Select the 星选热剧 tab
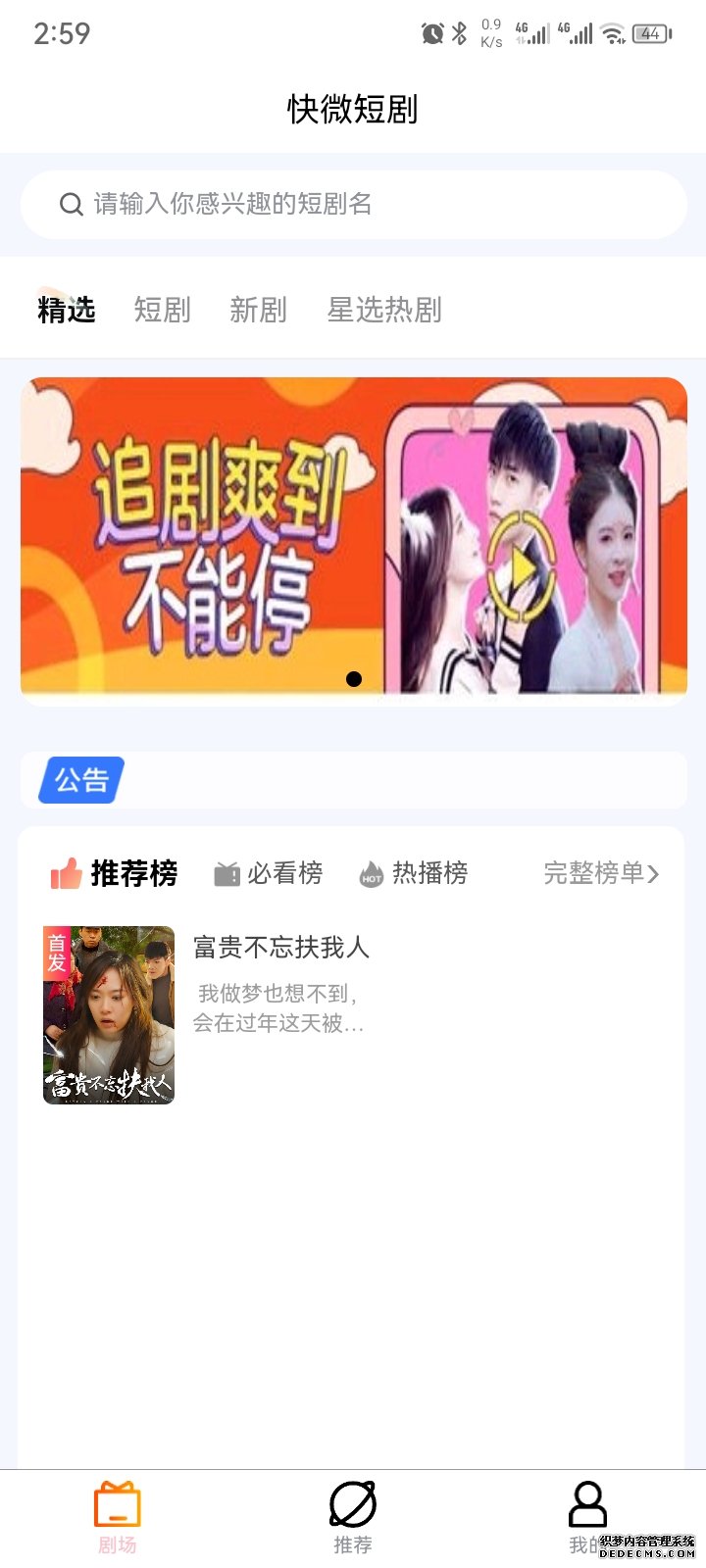This screenshot has height=1568, width=706. (x=384, y=310)
